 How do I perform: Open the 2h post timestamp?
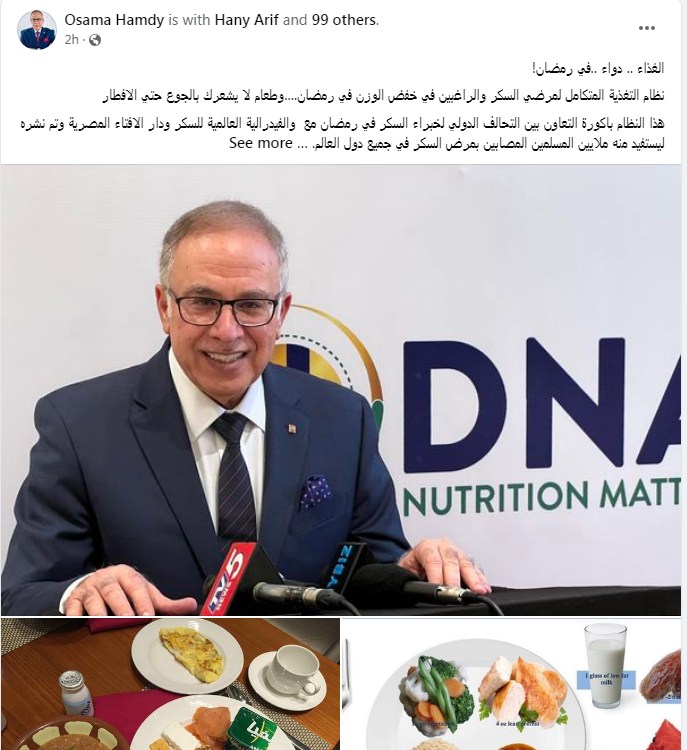[71, 40]
